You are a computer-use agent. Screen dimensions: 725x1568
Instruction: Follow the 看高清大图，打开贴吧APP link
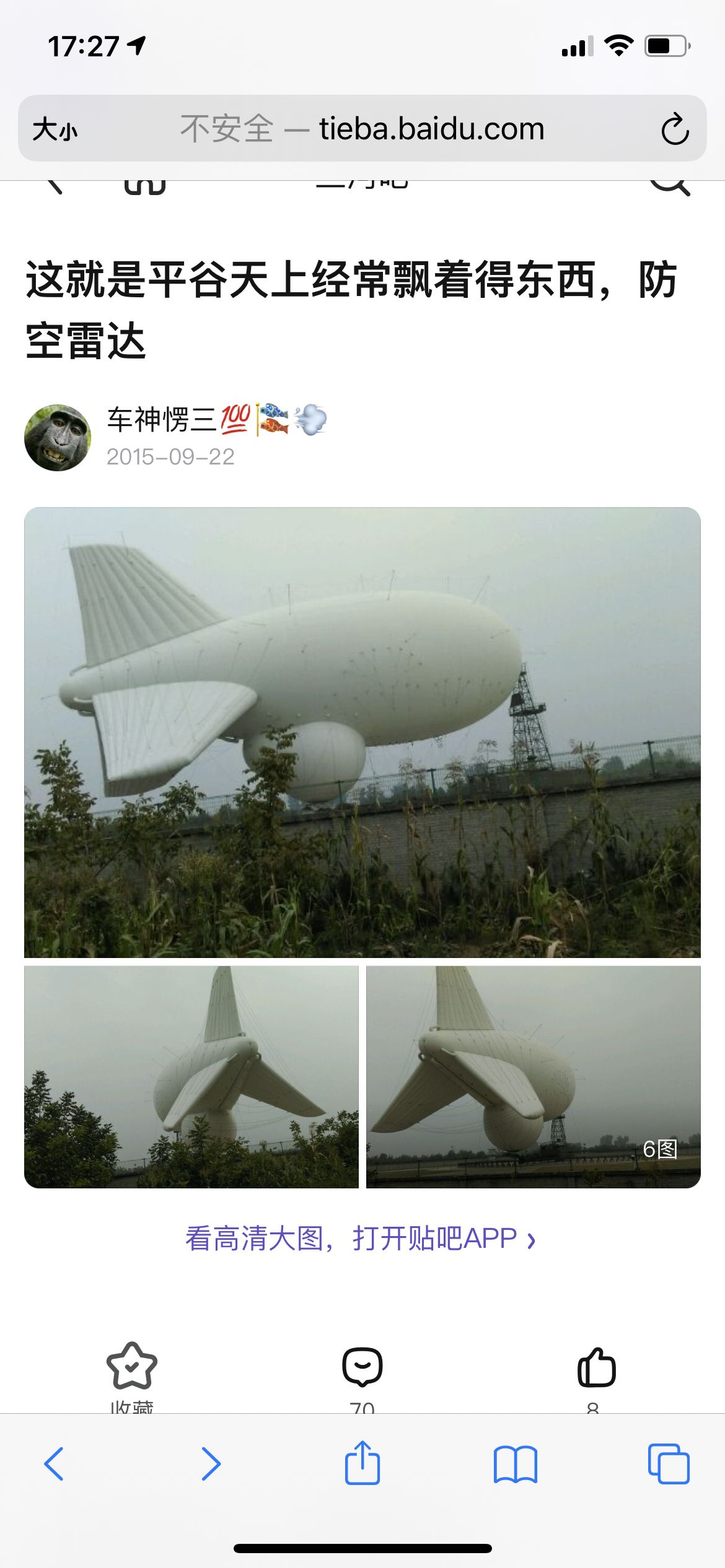coord(361,1239)
